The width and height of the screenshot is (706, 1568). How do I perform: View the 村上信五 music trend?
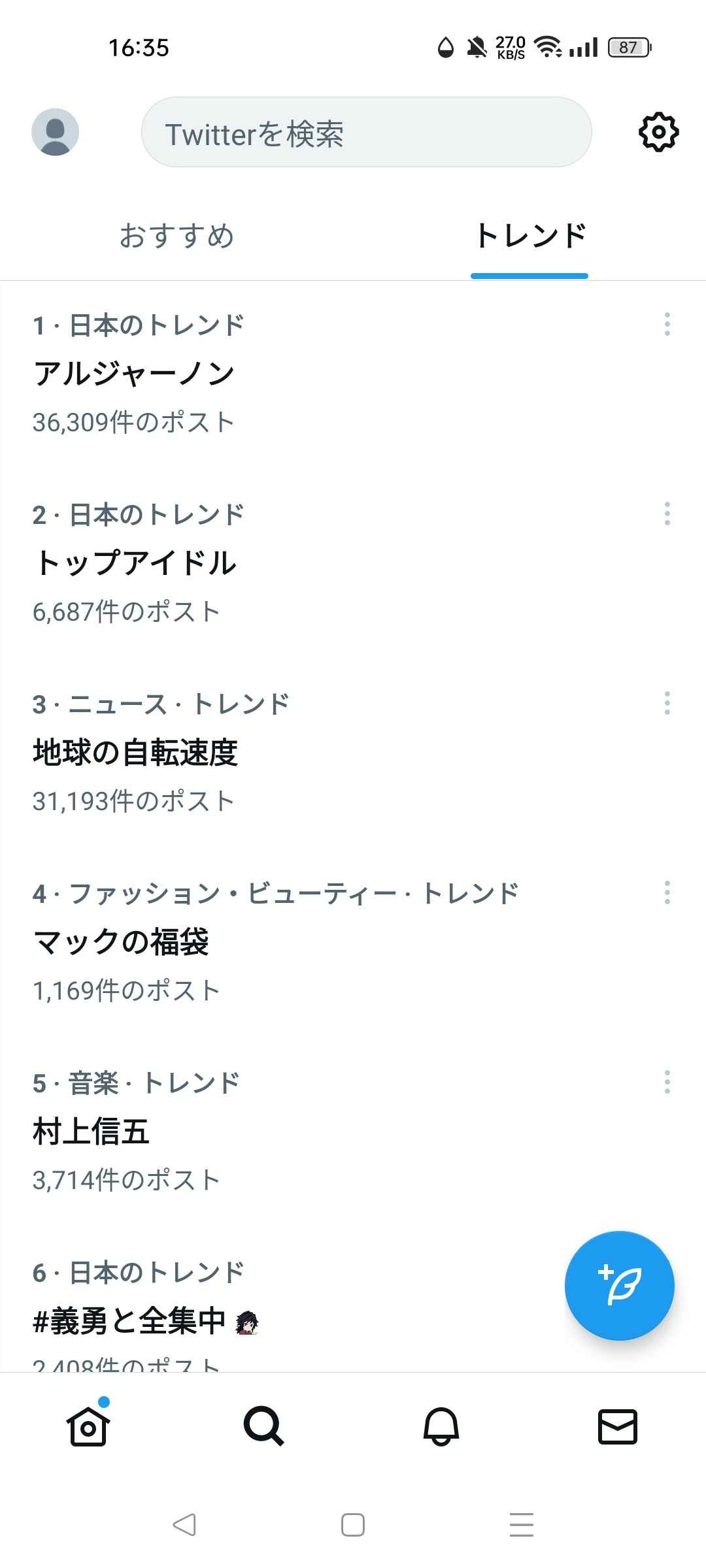coord(92,1132)
